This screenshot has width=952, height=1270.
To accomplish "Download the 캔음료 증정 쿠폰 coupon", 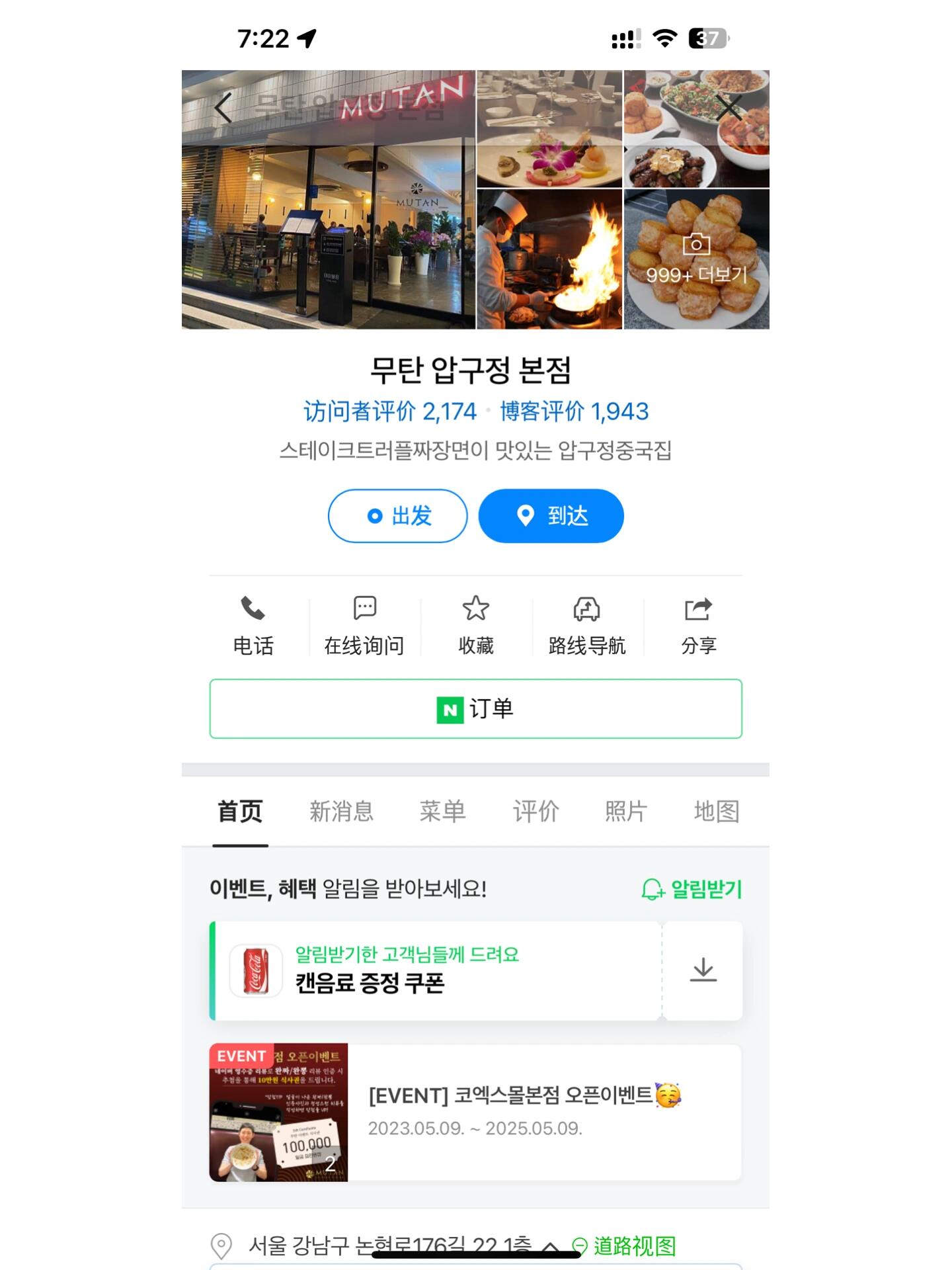I will coord(703,970).
